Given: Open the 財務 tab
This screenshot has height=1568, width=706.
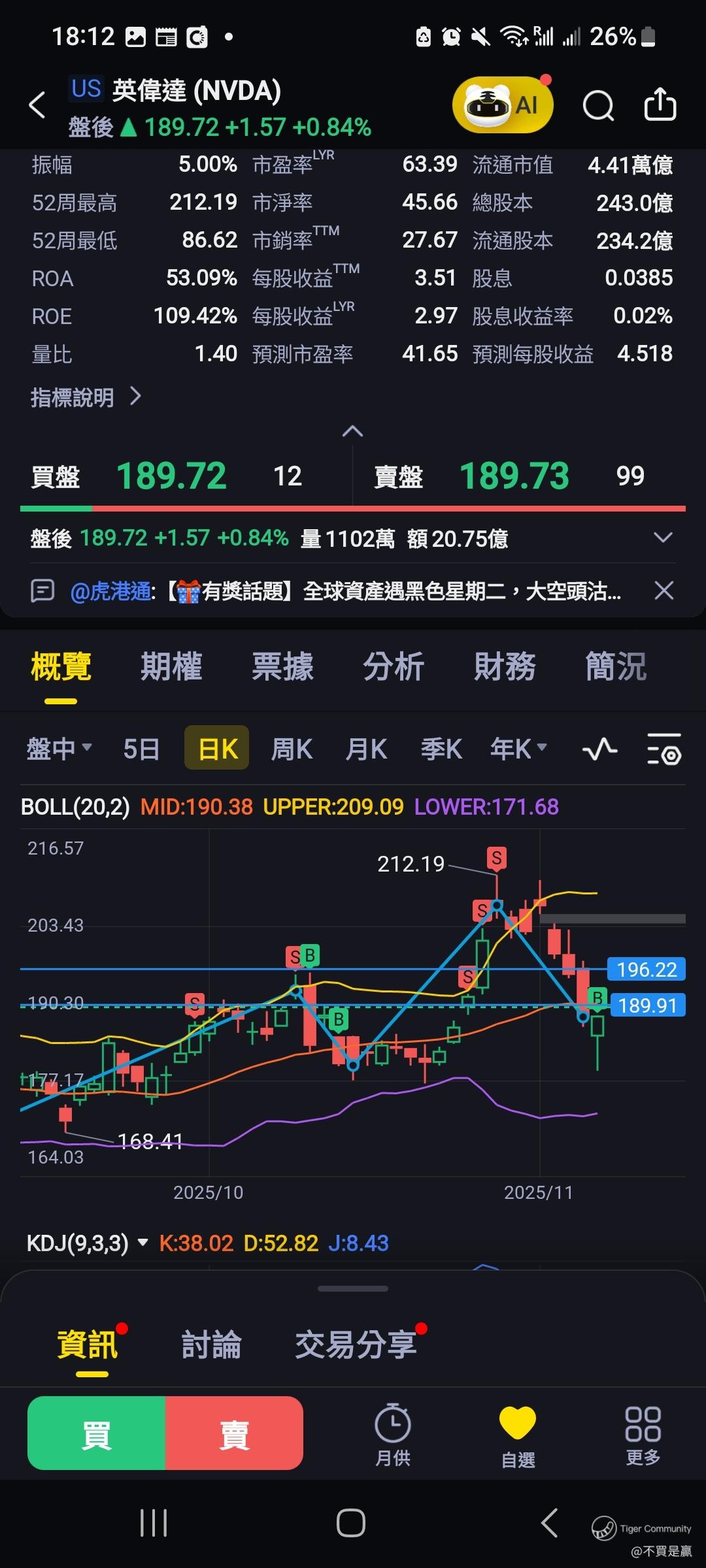Looking at the screenshot, I should tap(505, 667).
